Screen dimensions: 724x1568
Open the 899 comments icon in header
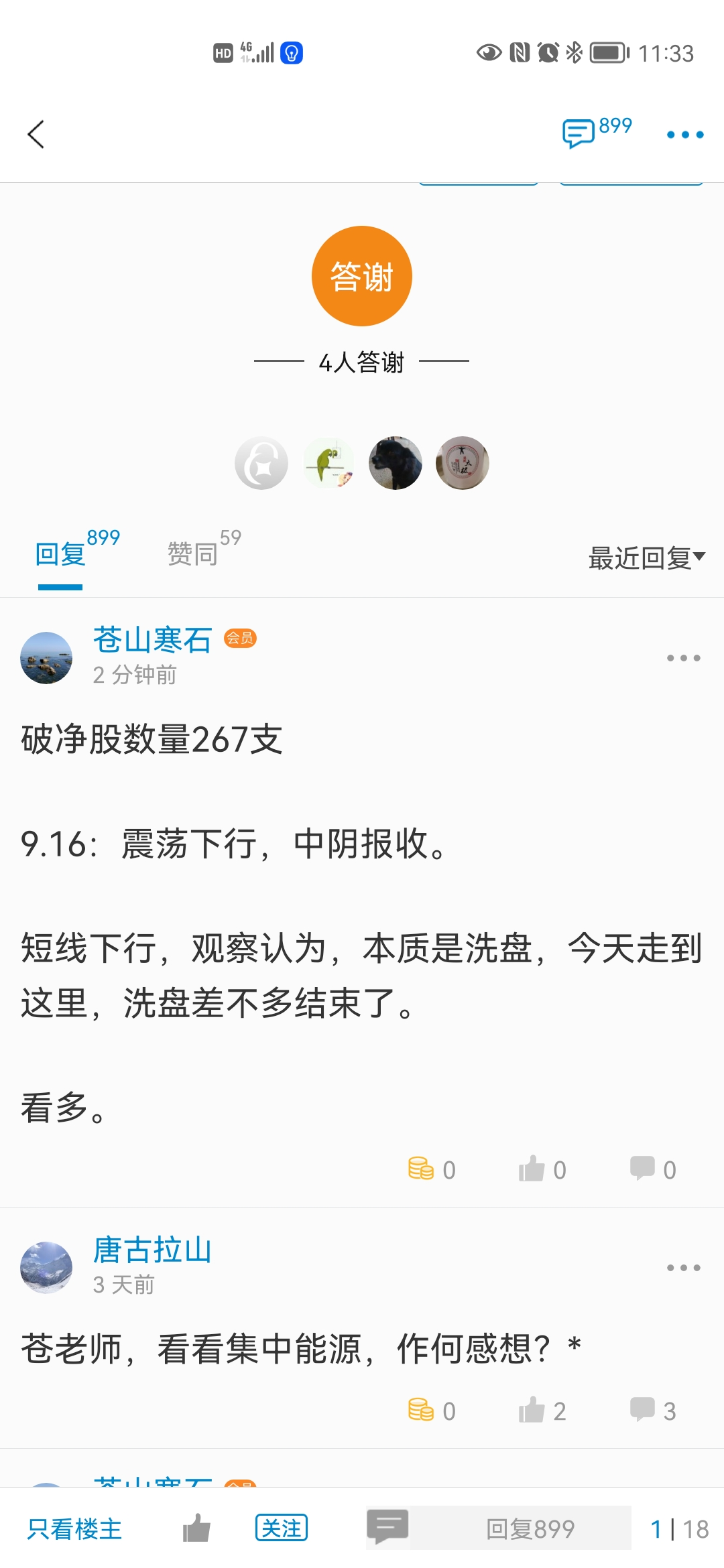tap(595, 132)
